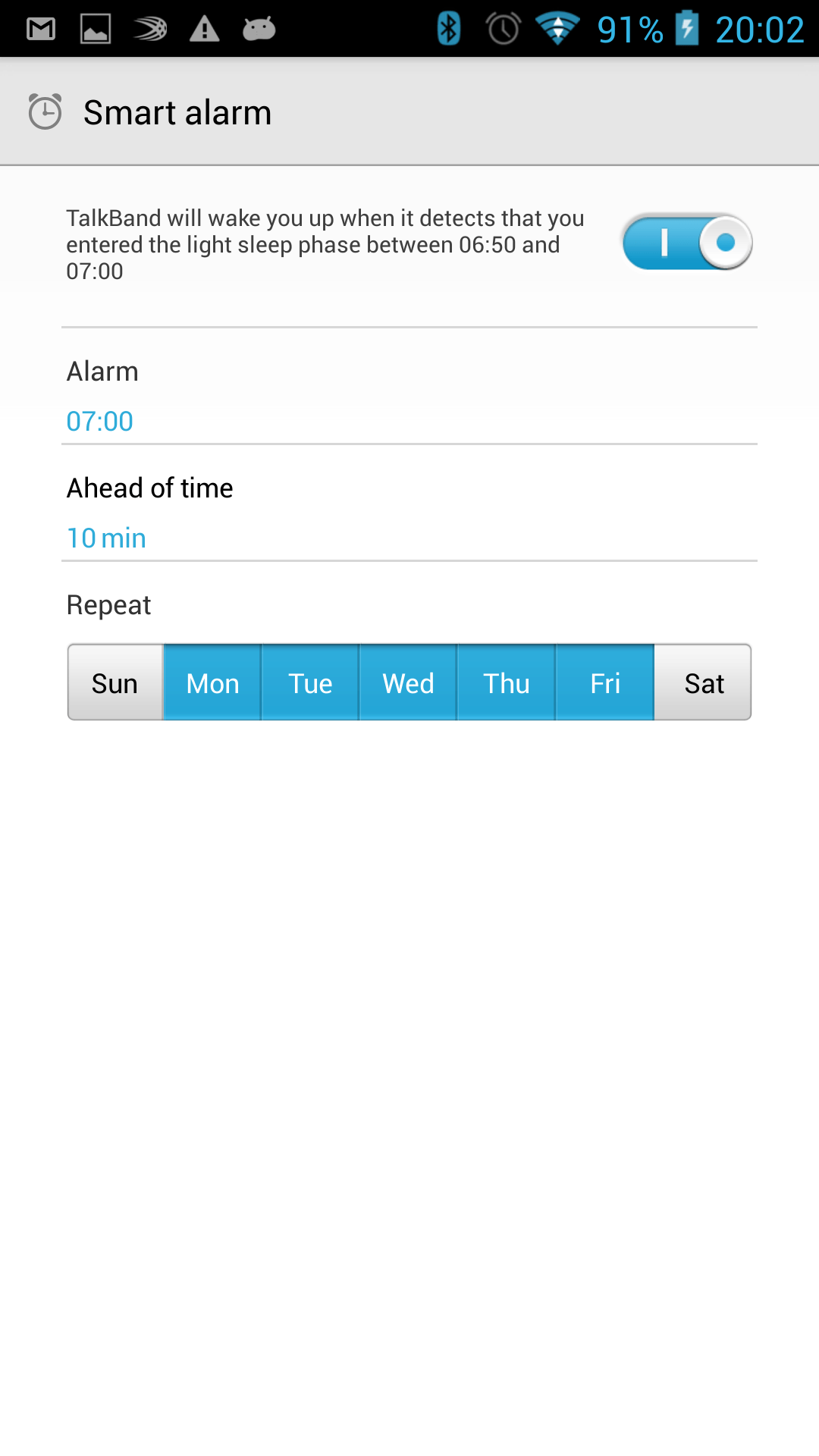Viewport: 819px width, 1456px height.
Task: Tap the Smart alarm clock icon in header
Action: [x=45, y=112]
